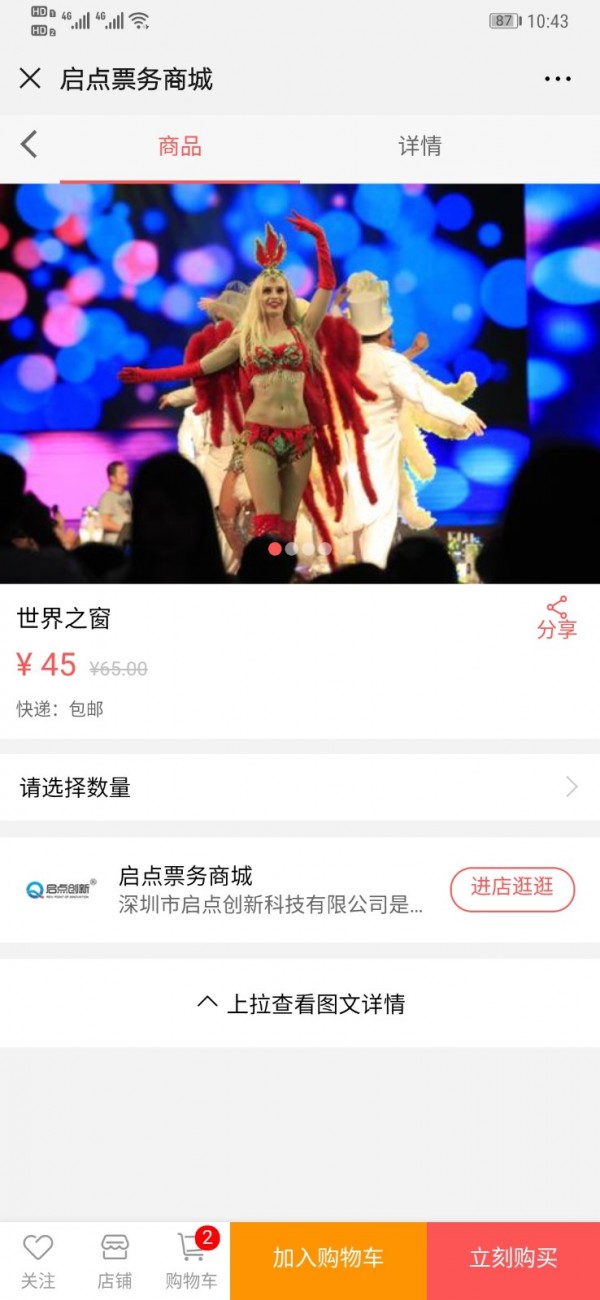Screen dimensions: 600x1300
Task: Close the 启点票务商城 page
Action: 30,79
